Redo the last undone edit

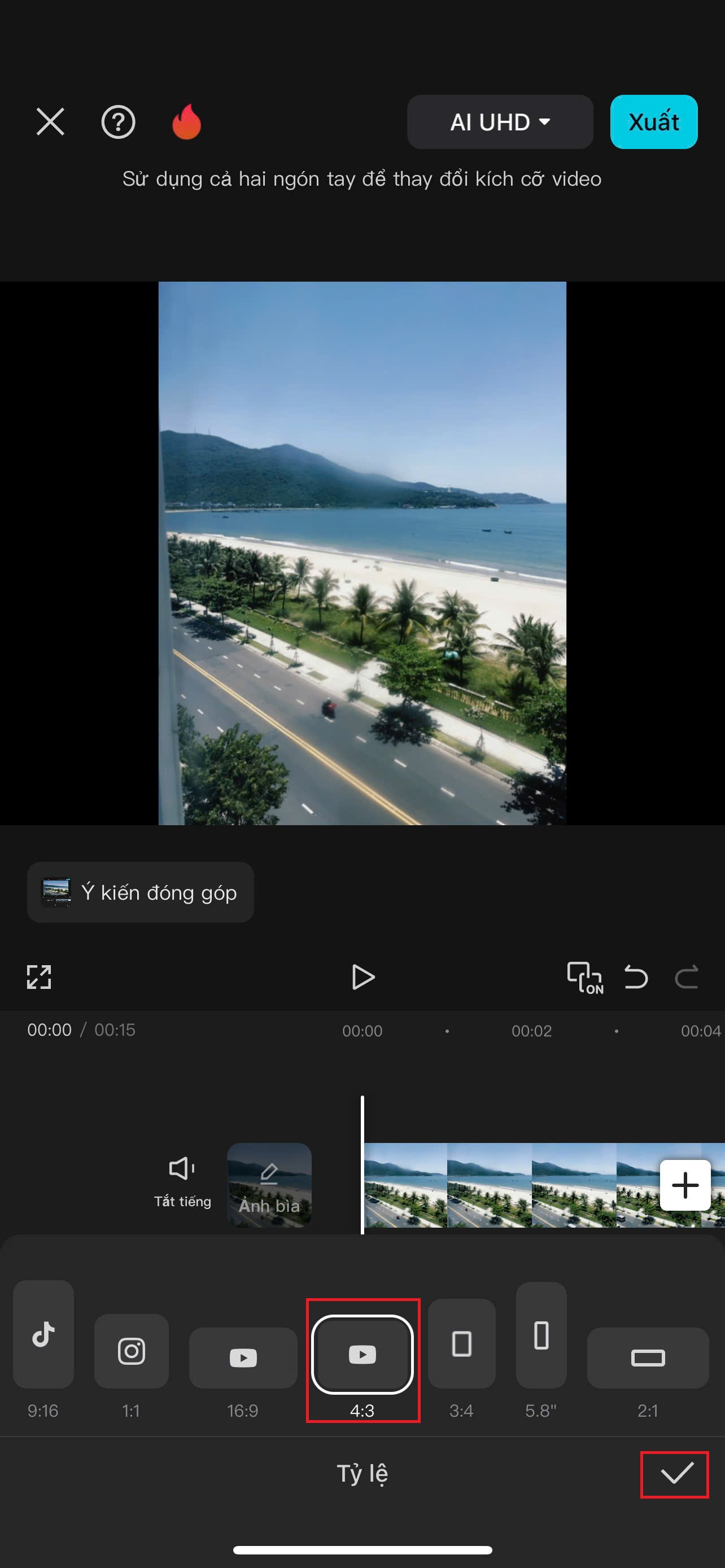[687, 978]
